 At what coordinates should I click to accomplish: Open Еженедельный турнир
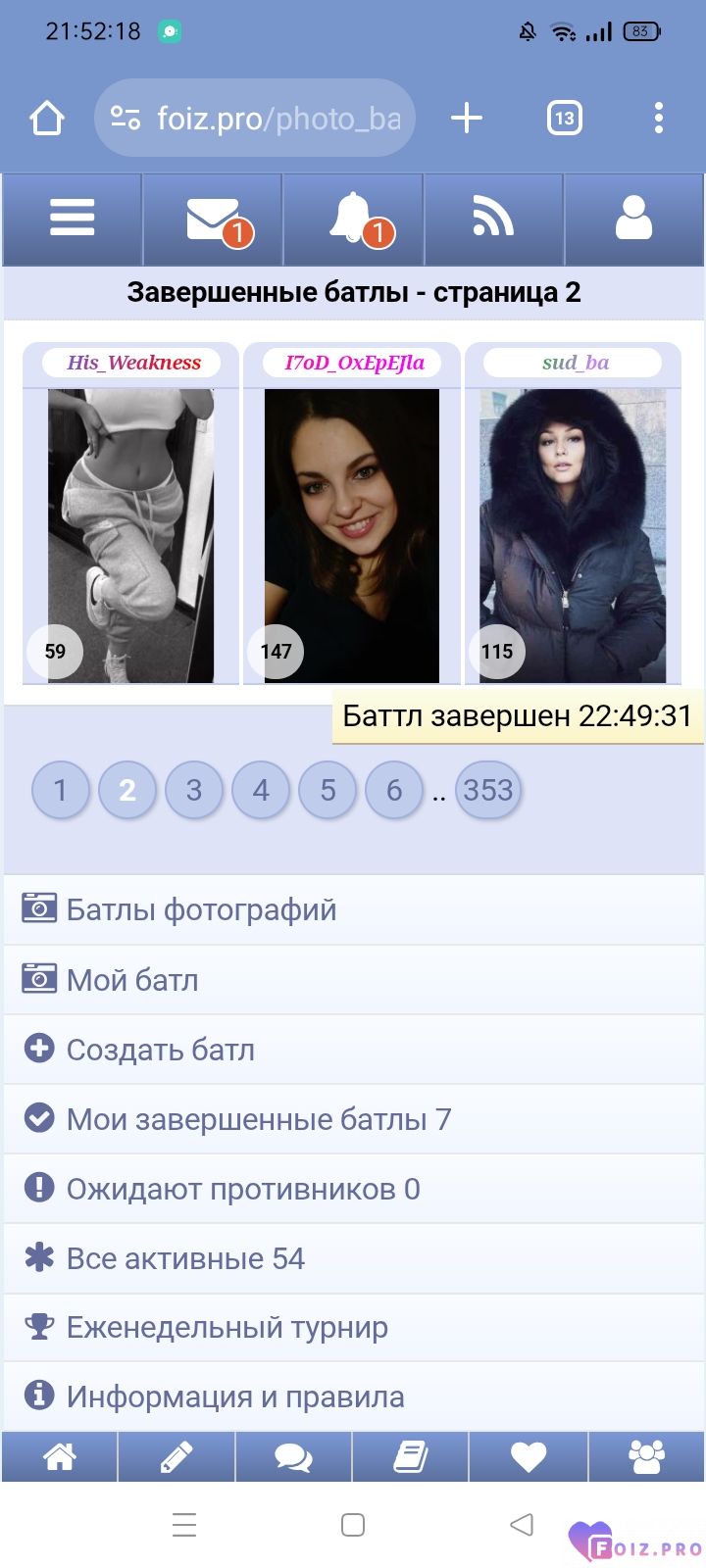pos(227,1328)
